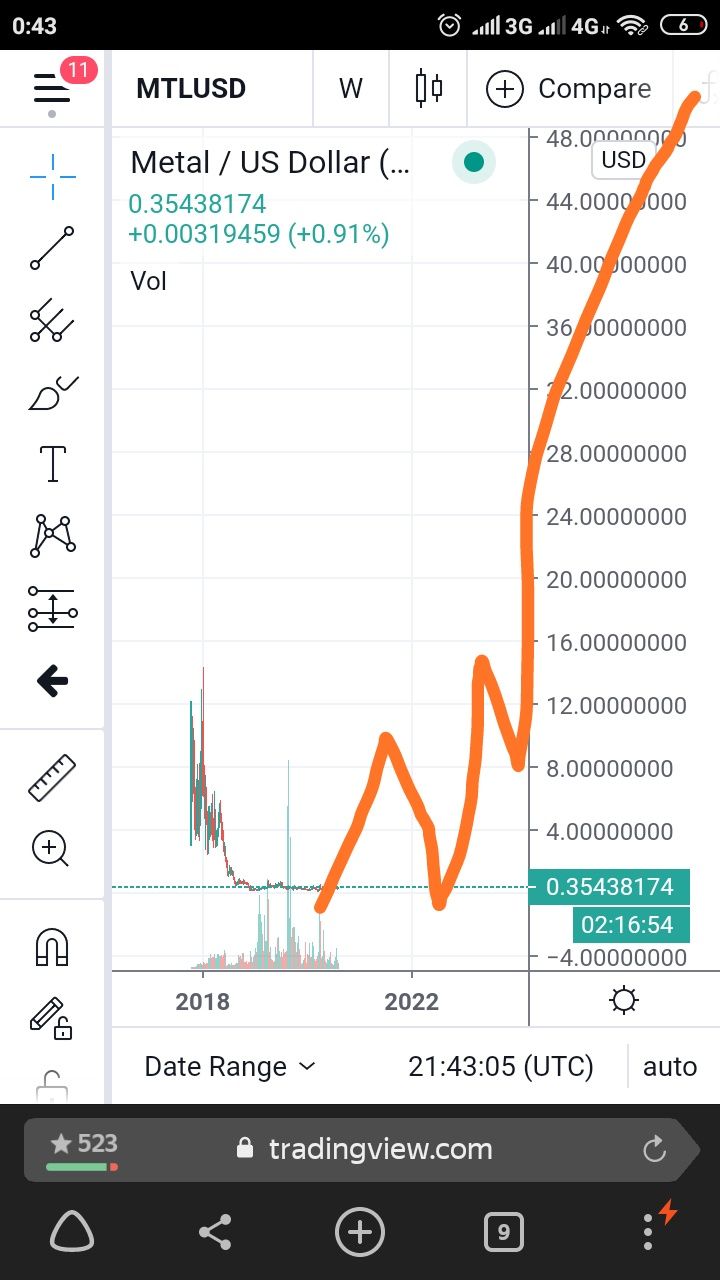Toggle the auto scale option
Viewport: 720px width, 1280px height.
669,1067
